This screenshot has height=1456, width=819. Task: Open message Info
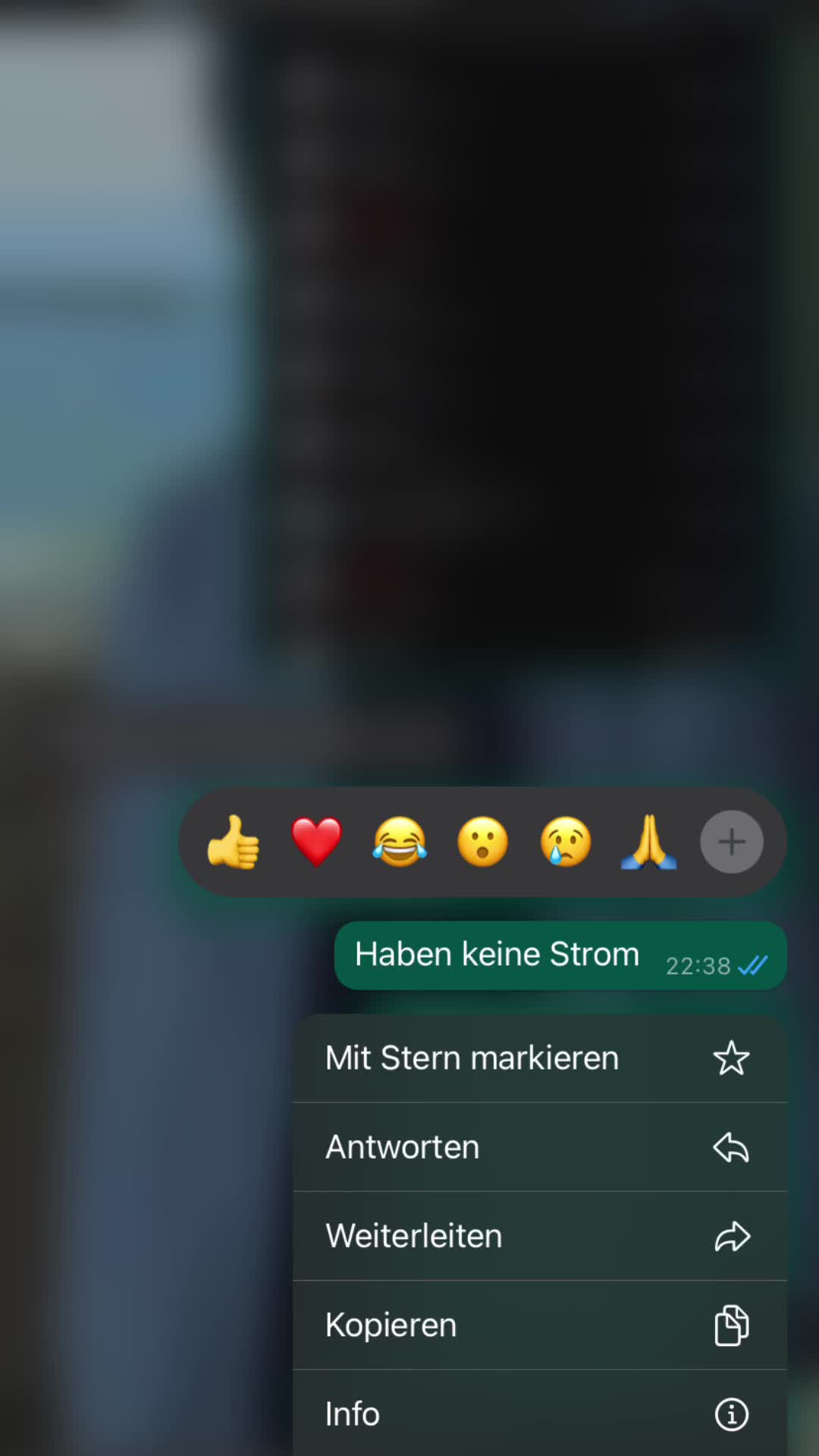tap(539, 1414)
